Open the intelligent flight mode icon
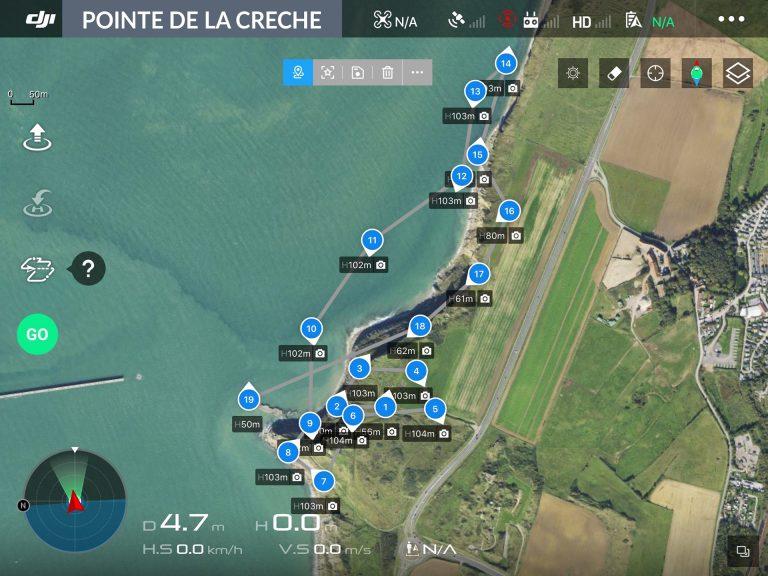Image resolution: width=768 pixels, height=576 pixels. coord(37,268)
